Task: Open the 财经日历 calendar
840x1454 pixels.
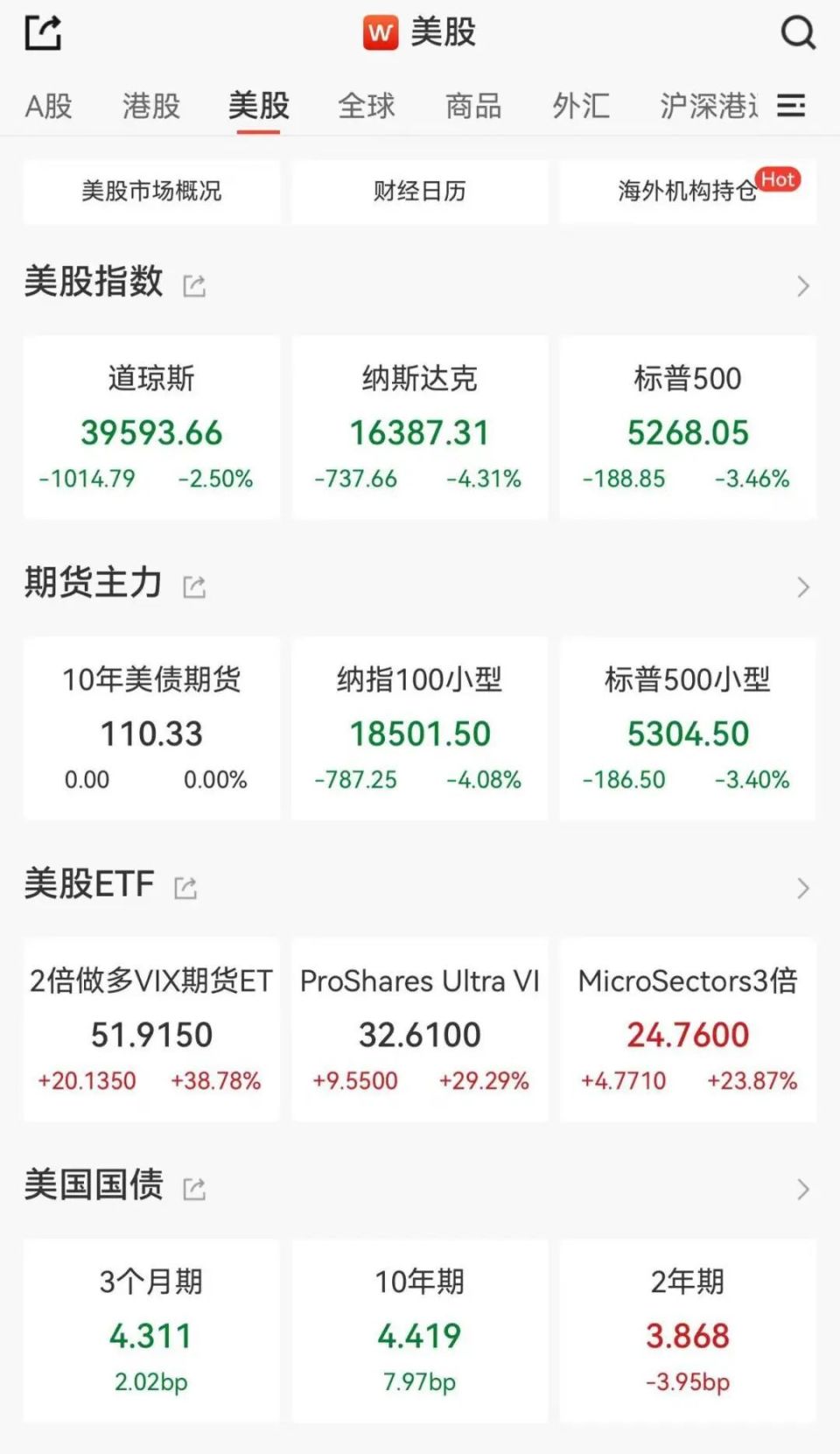Action: 419,193
